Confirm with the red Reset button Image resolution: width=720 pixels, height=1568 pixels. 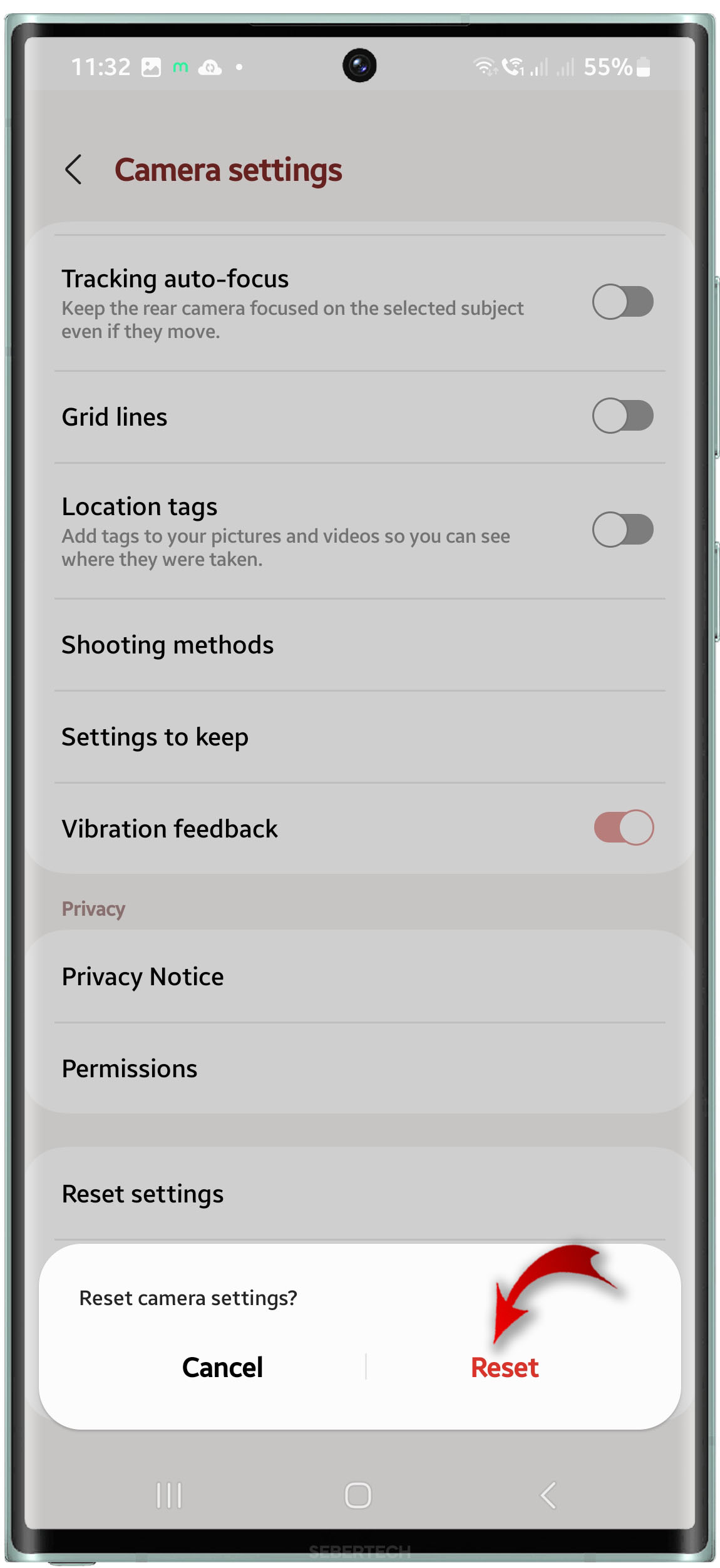(x=505, y=1368)
